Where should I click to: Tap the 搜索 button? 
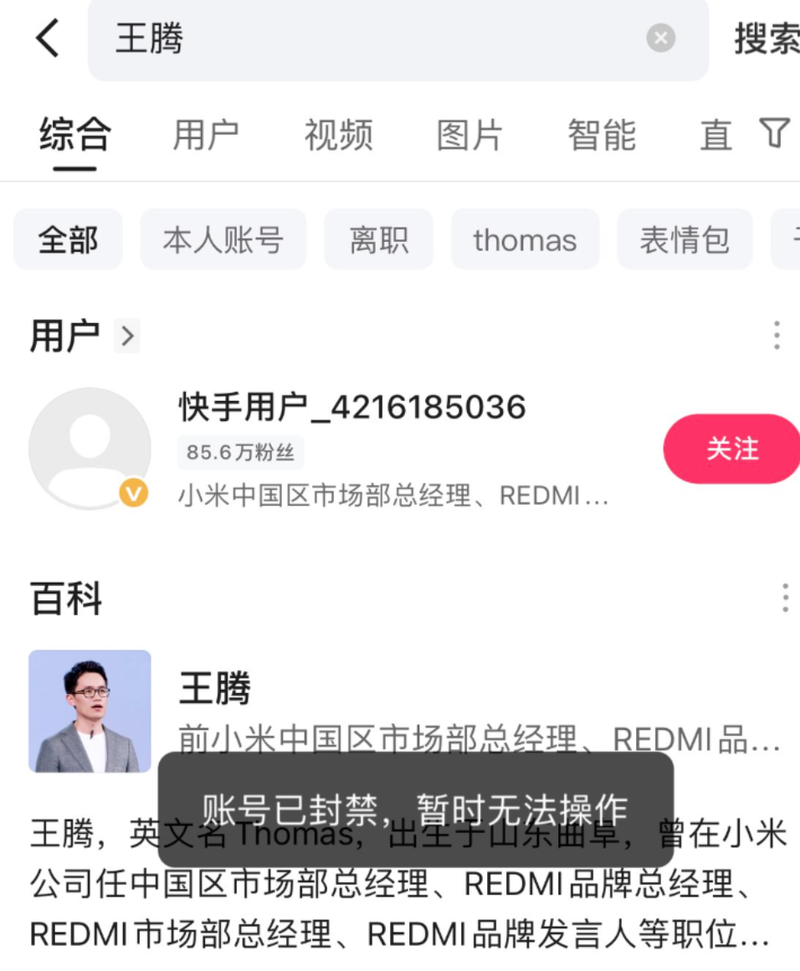768,39
